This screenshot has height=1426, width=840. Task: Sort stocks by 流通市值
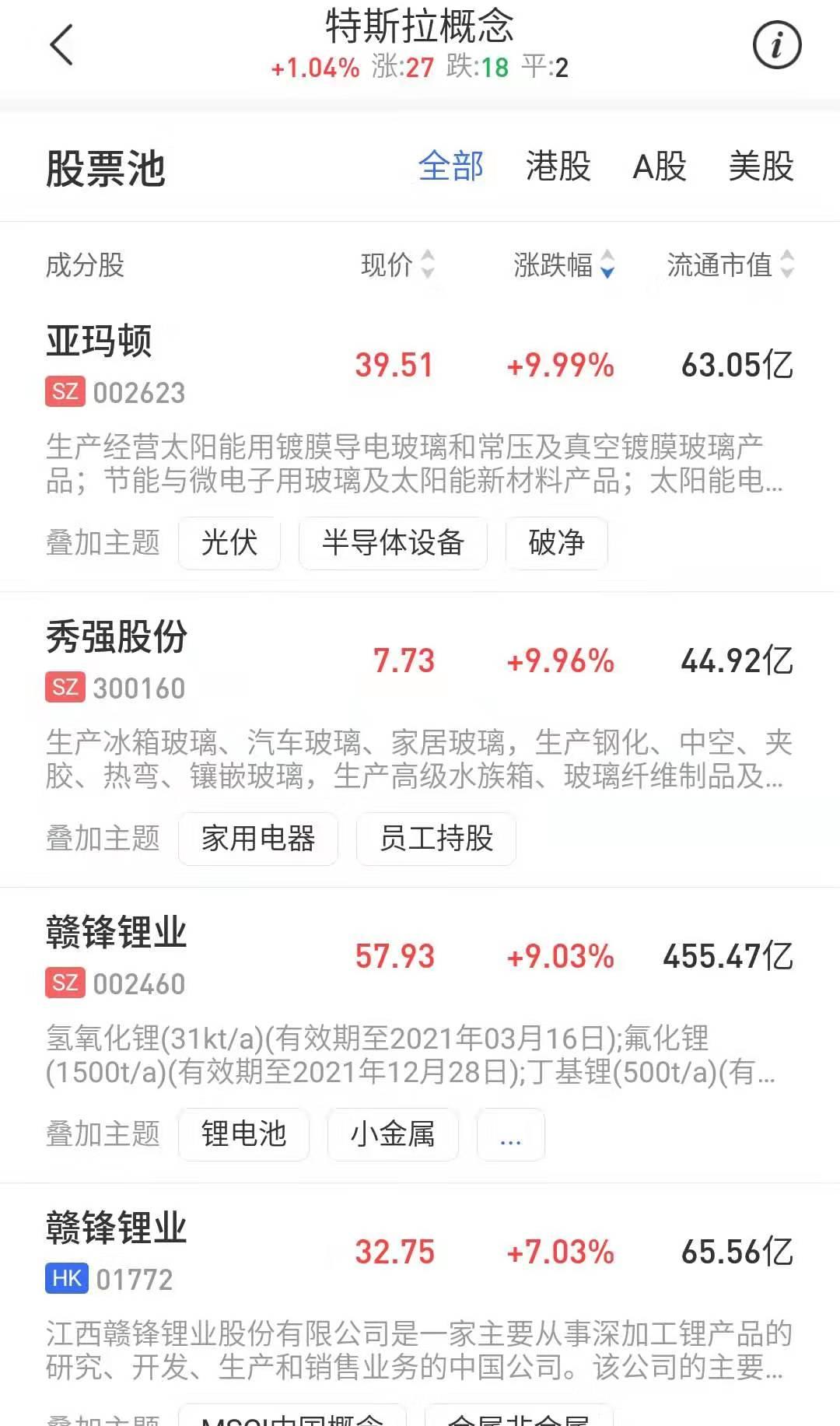(x=730, y=265)
